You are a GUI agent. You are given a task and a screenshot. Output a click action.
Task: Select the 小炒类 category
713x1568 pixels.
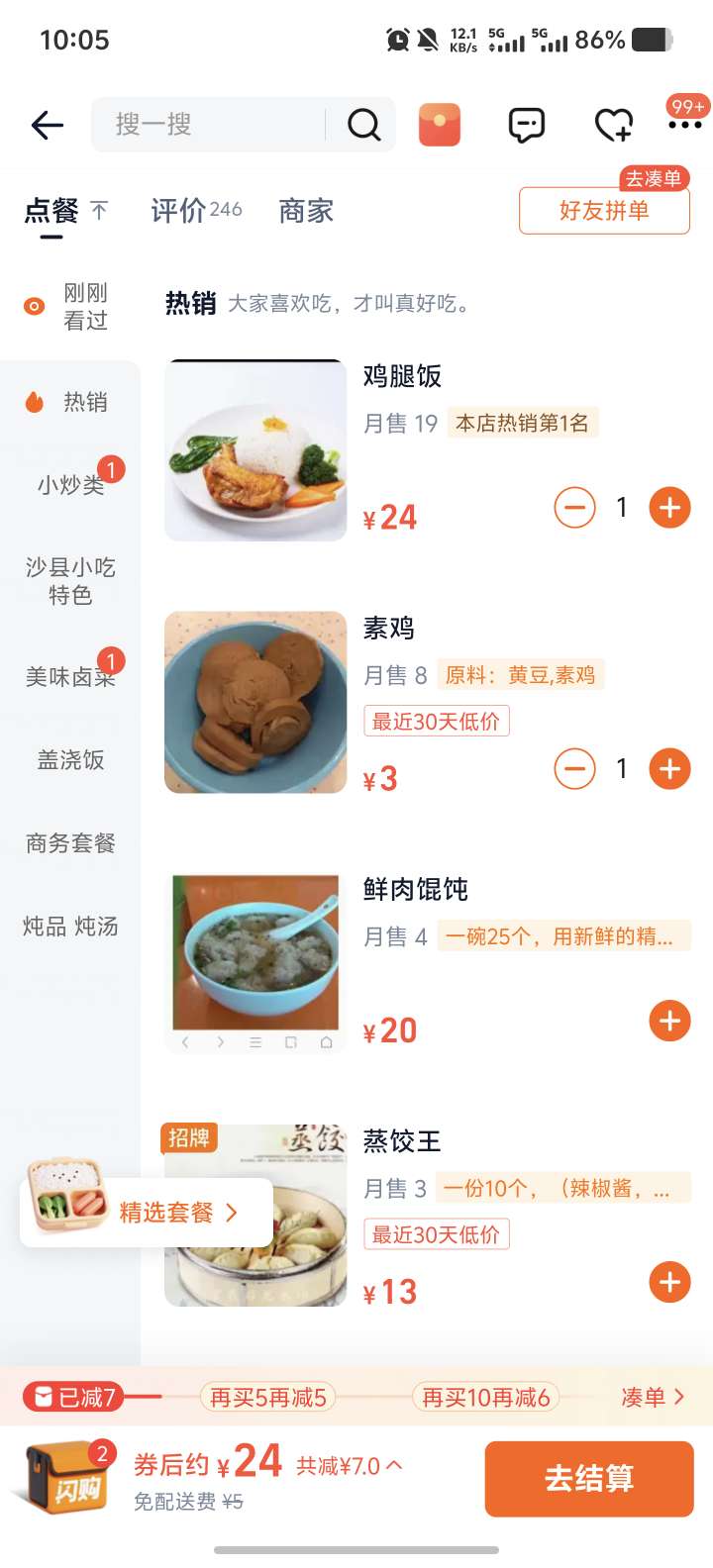click(x=70, y=484)
